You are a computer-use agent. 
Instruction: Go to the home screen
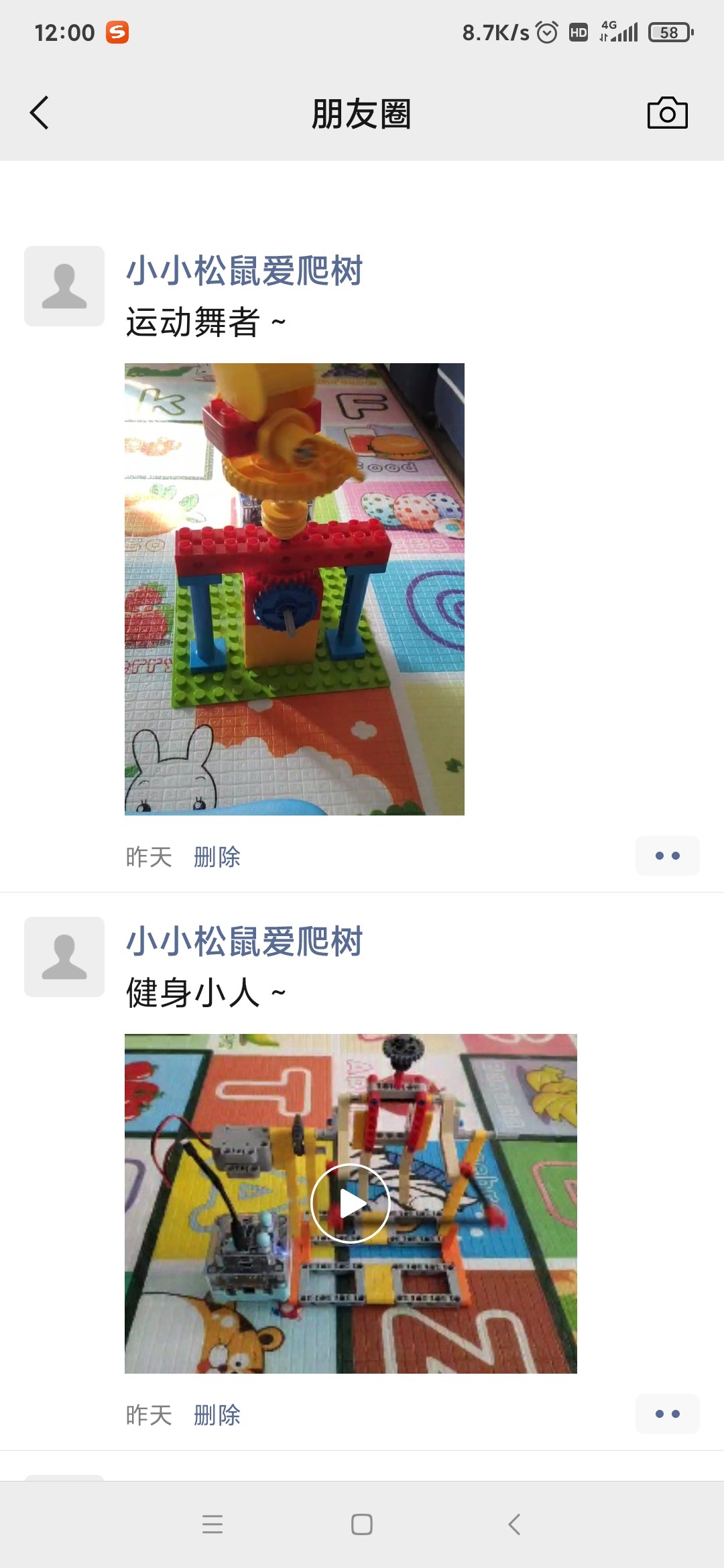(x=362, y=1524)
